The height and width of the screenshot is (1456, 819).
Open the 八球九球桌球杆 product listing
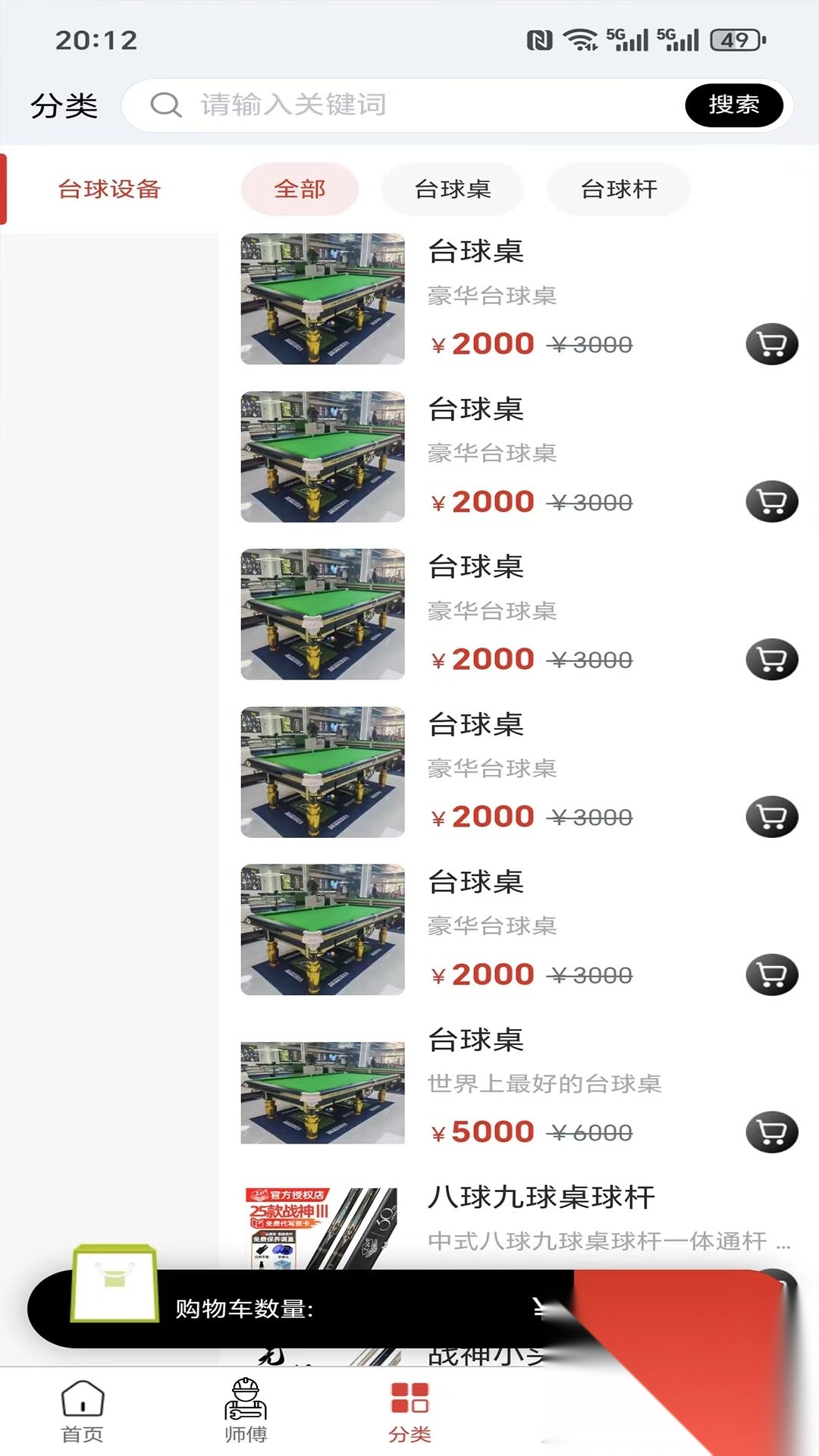(x=542, y=1192)
